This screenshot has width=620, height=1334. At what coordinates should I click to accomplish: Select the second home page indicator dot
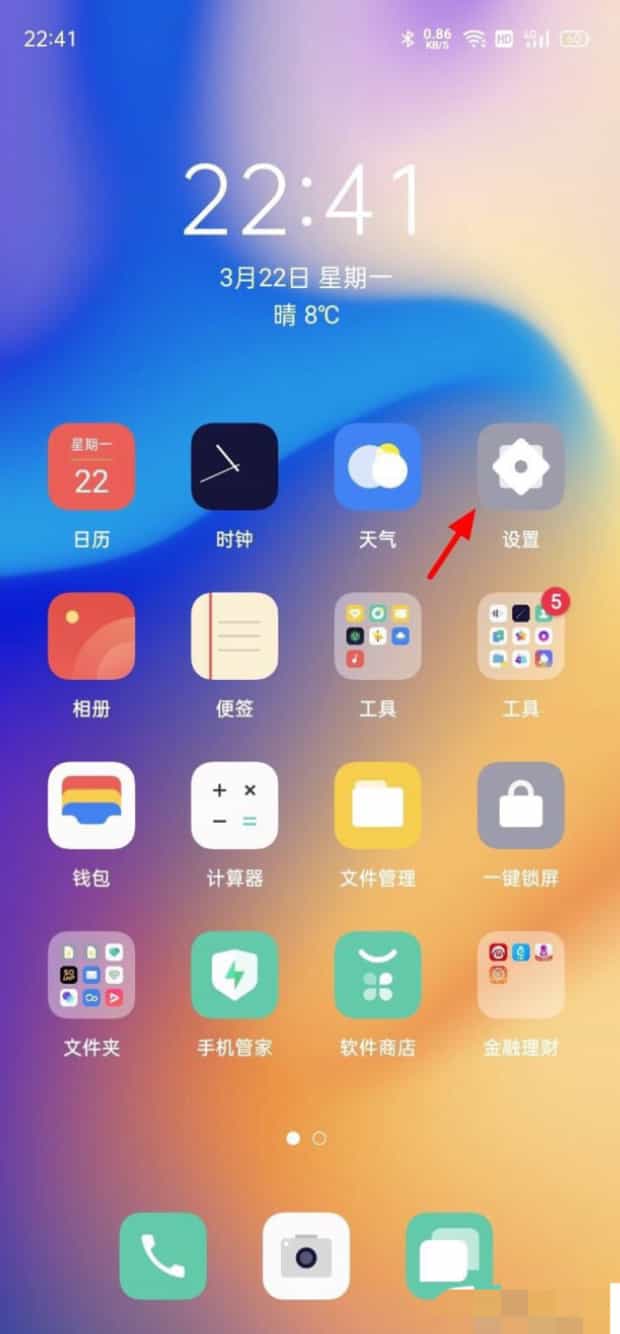[x=319, y=1138]
